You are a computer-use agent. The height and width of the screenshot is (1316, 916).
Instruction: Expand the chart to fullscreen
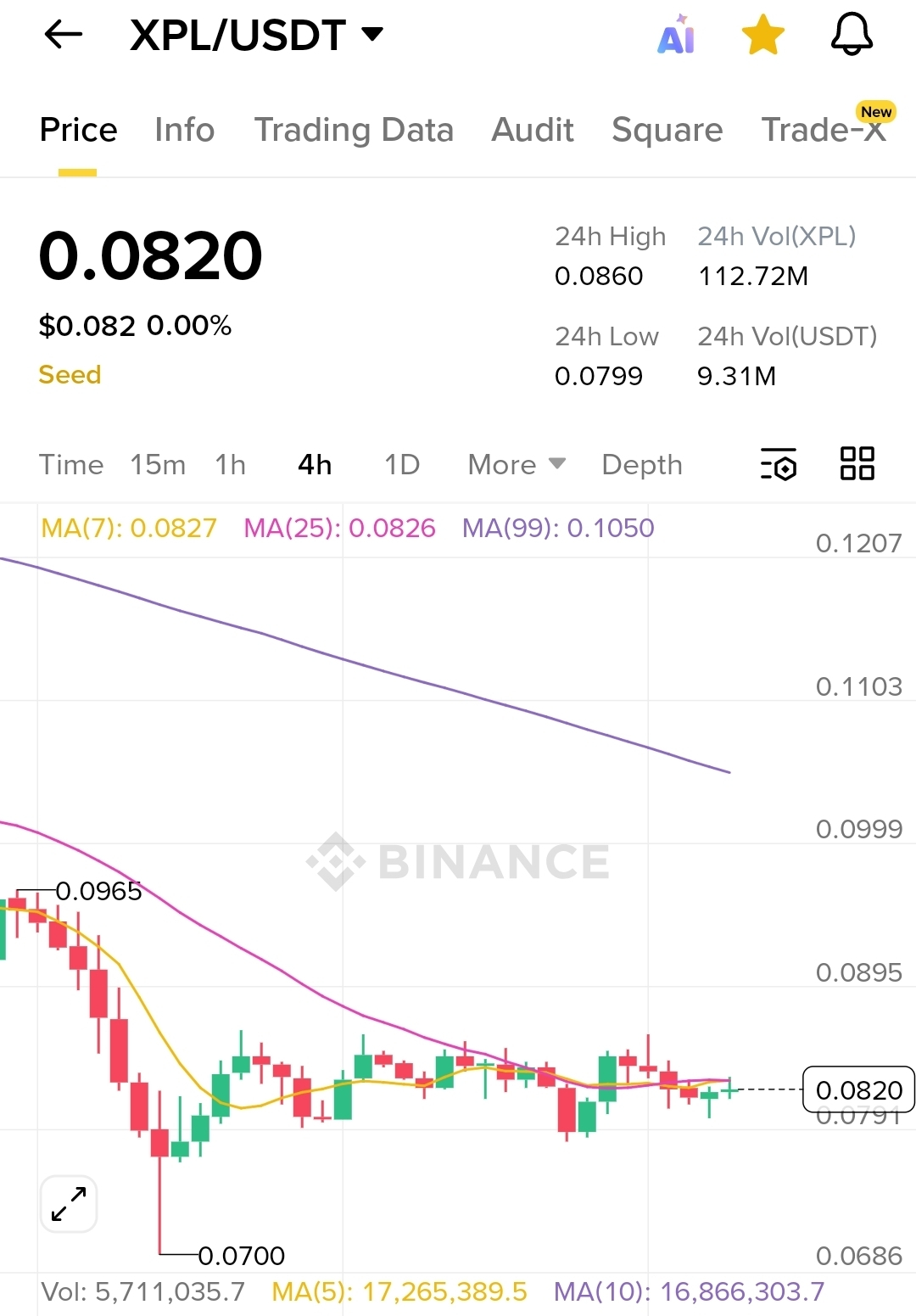click(69, 1204)
